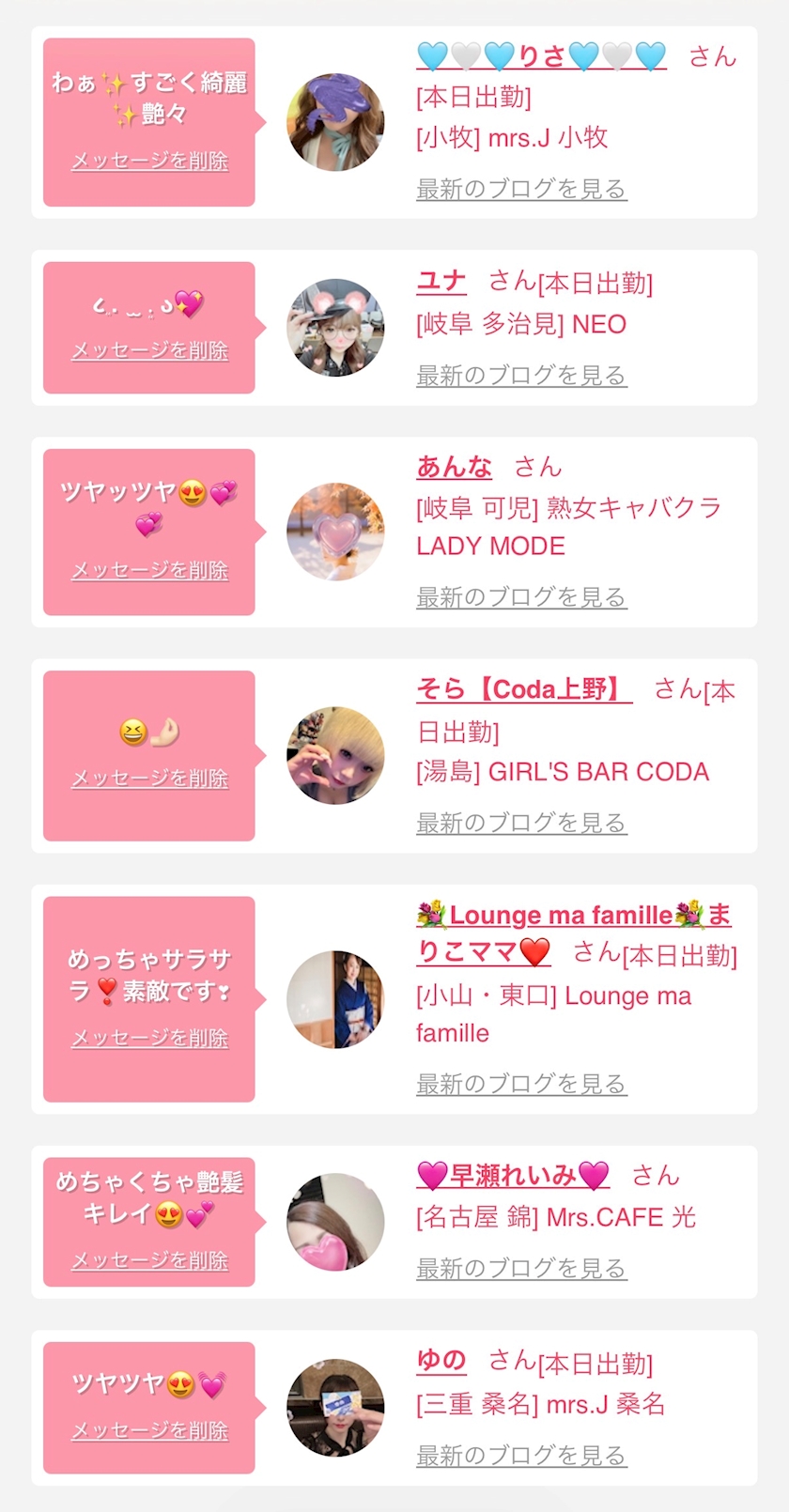789x1512 pixels.
Task: Open Lounge ma famille まりこママ profile
Action: (x=562, y=915)
